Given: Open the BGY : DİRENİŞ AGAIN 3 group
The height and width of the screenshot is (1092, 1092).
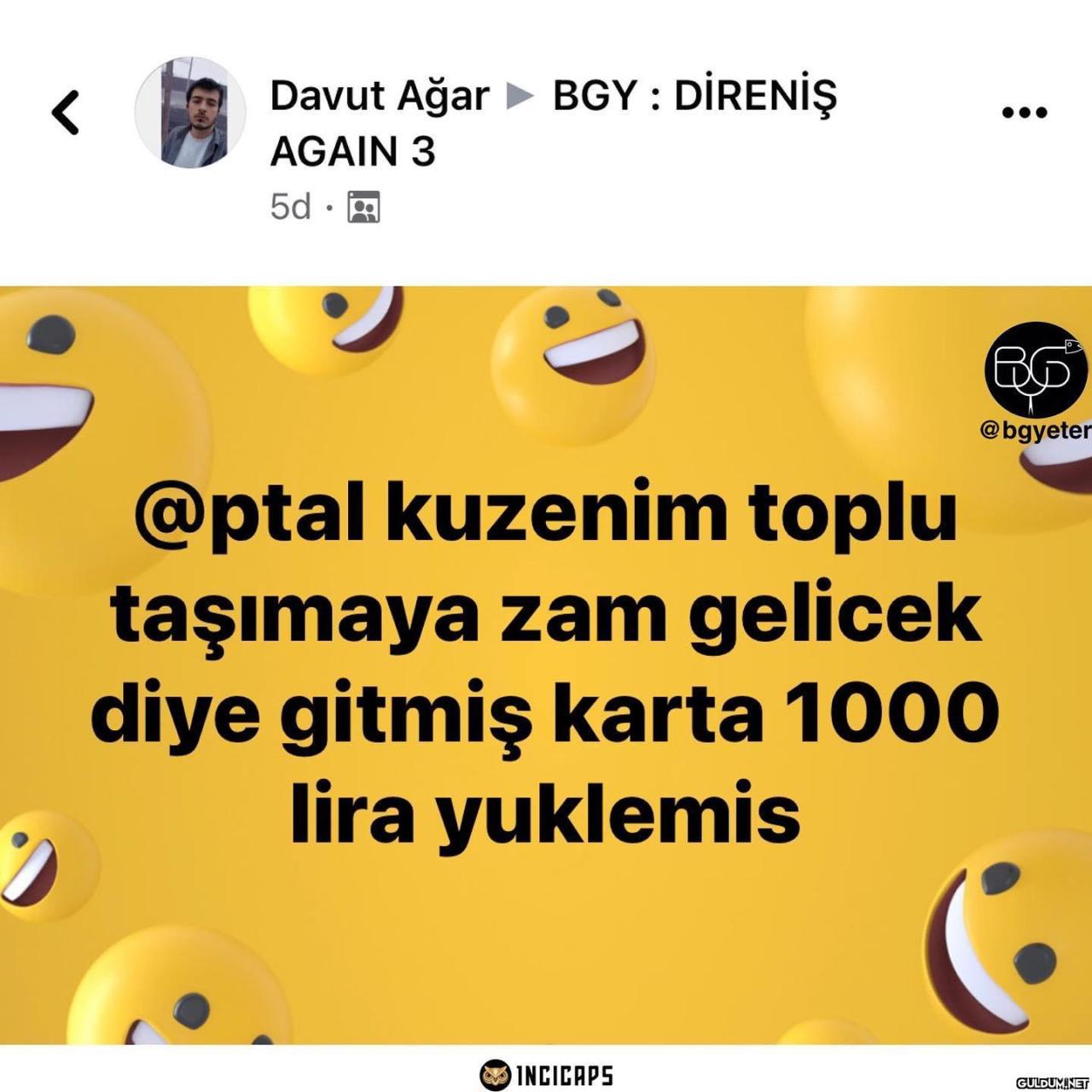Looking at the screenshot, I should pyautogui.click(x=694, y=96).
